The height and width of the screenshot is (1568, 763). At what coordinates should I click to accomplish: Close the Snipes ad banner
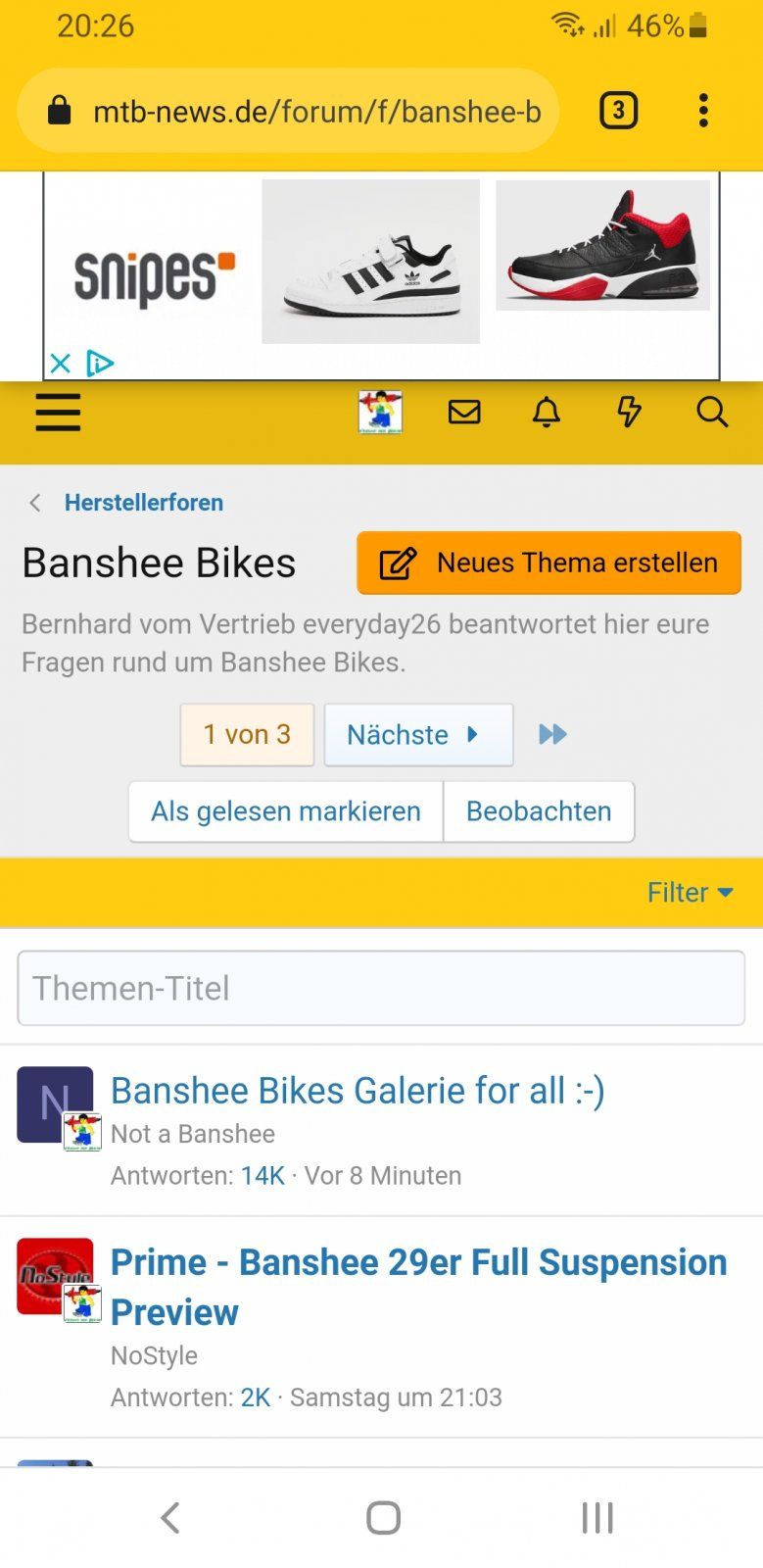tap(60, 364)
